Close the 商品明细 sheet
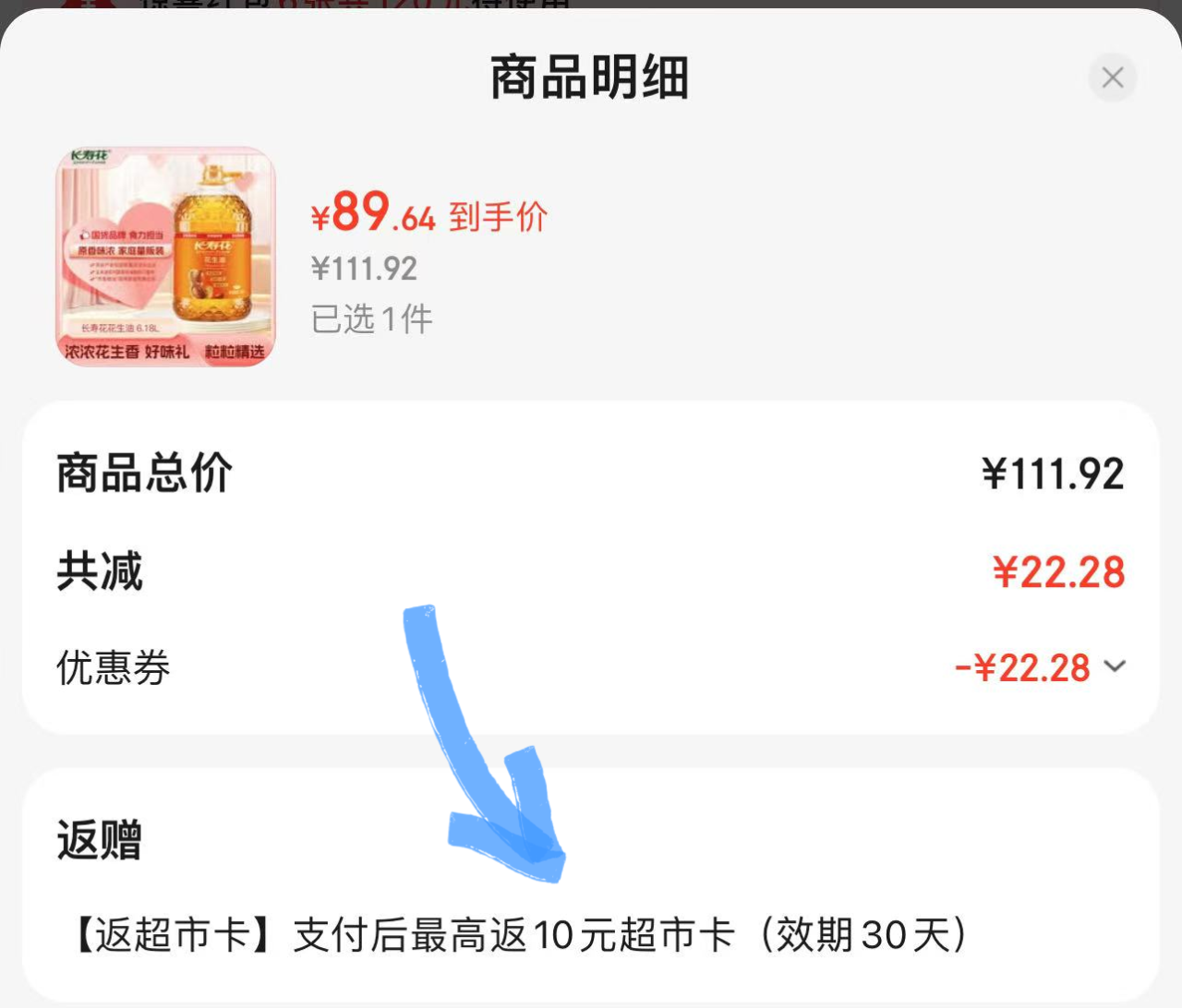Screen dimensions: 1182x1008 click(x=1113, y=78)
